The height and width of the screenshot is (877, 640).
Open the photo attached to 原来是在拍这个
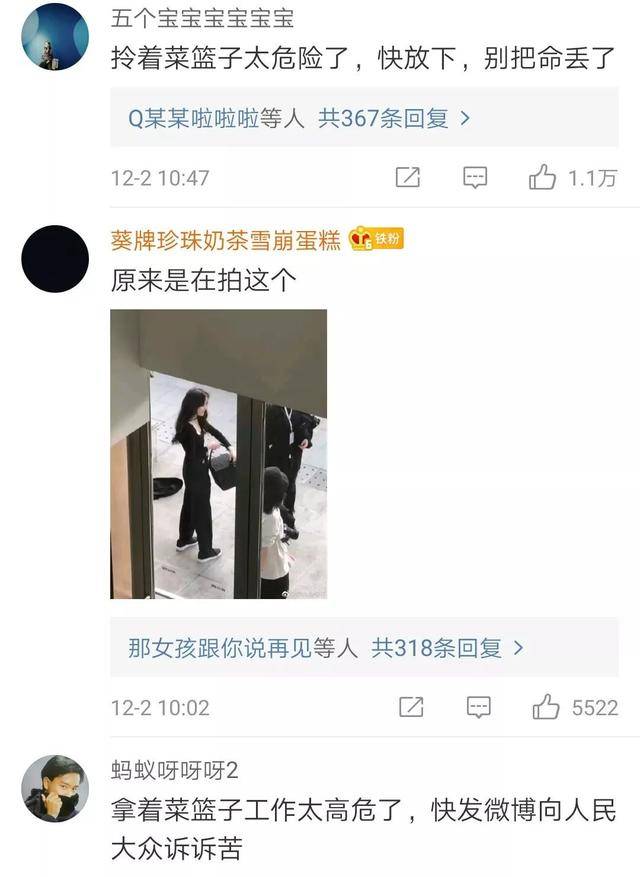tap(218, 454)
